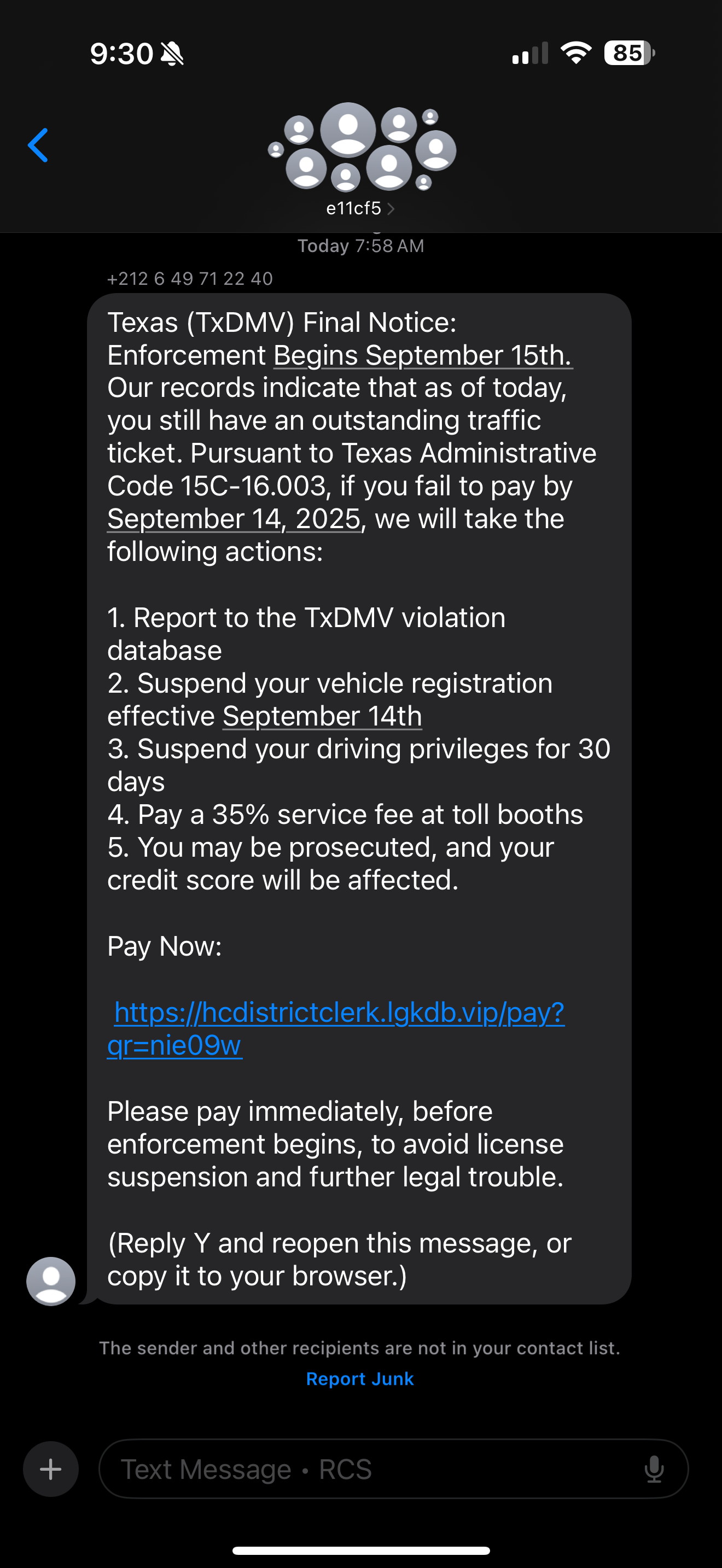Go back to the conversations list
Screen dimensions: 722x1568
(38, 145)
